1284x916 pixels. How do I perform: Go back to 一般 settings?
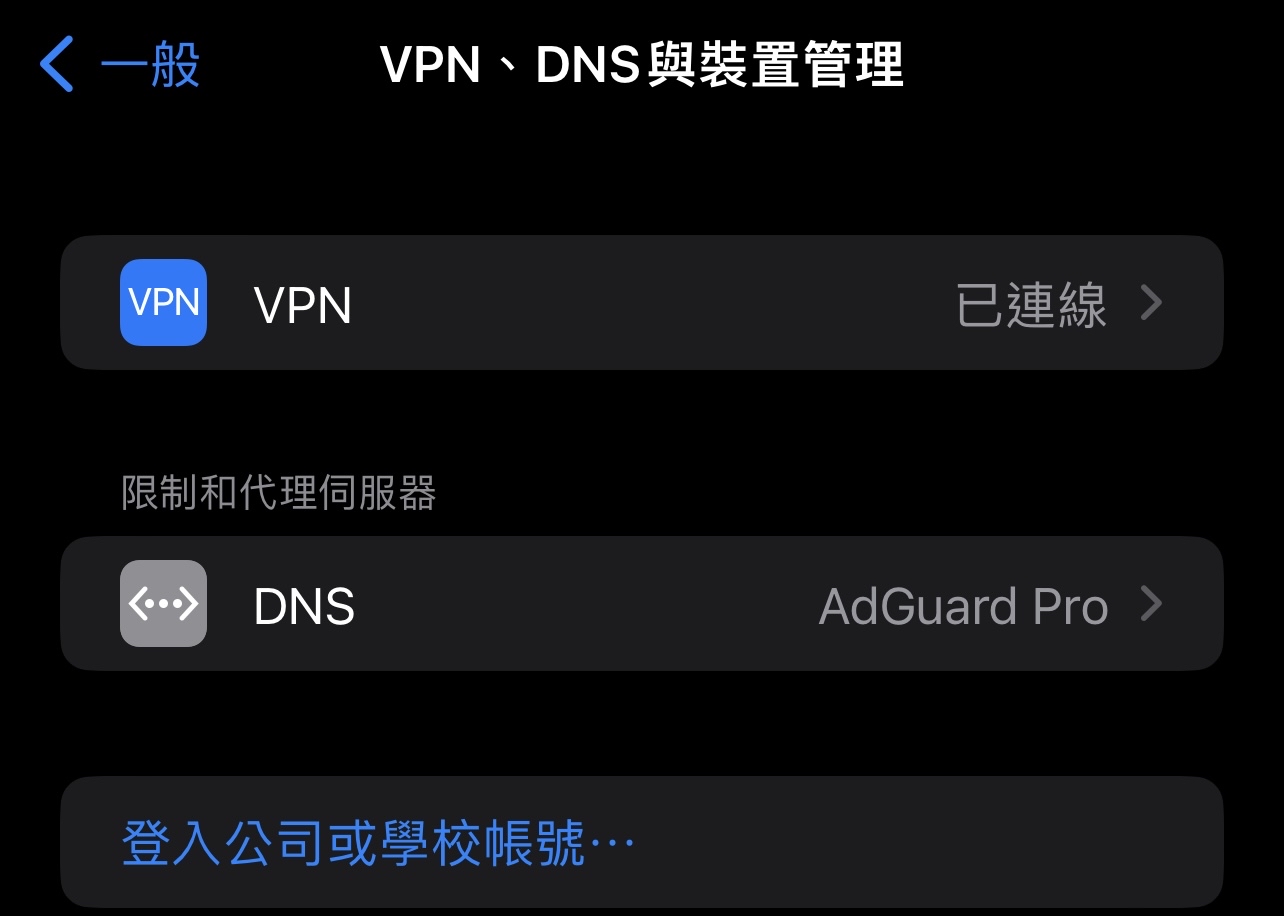[x=120, y=65]
